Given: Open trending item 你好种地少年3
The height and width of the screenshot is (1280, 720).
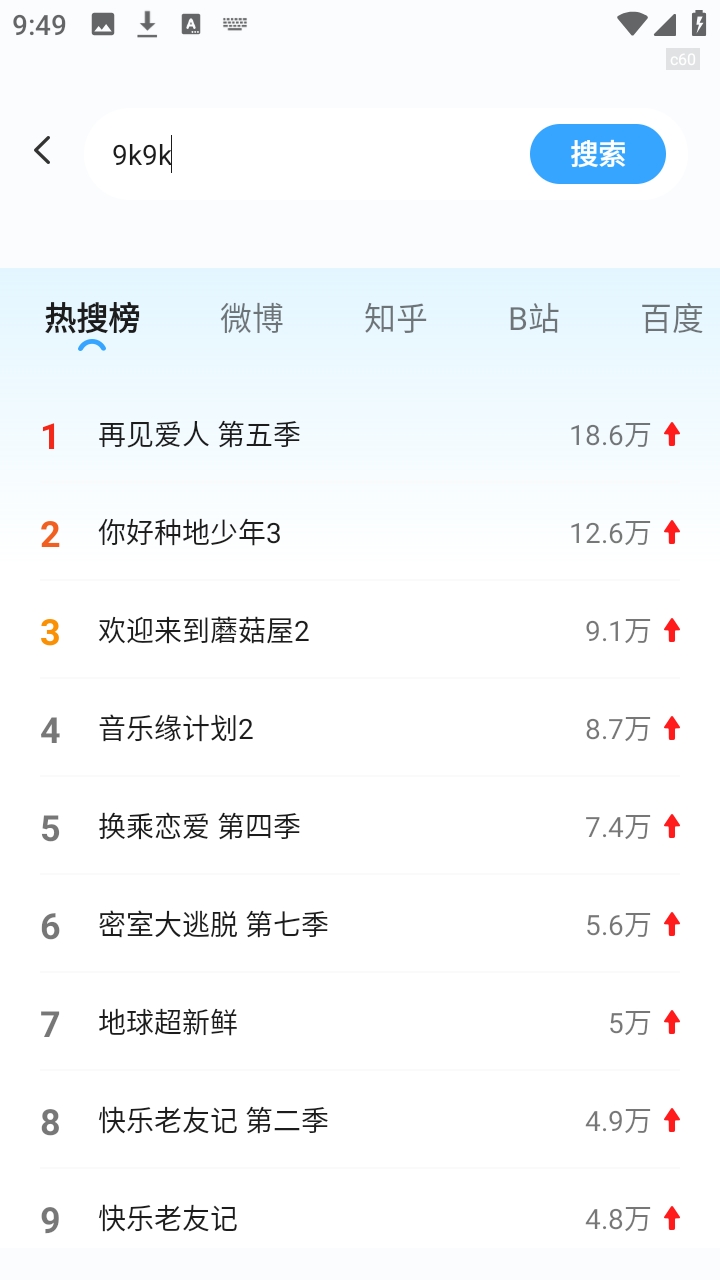Looking at the screenshot, I should [x=190, y=533].
